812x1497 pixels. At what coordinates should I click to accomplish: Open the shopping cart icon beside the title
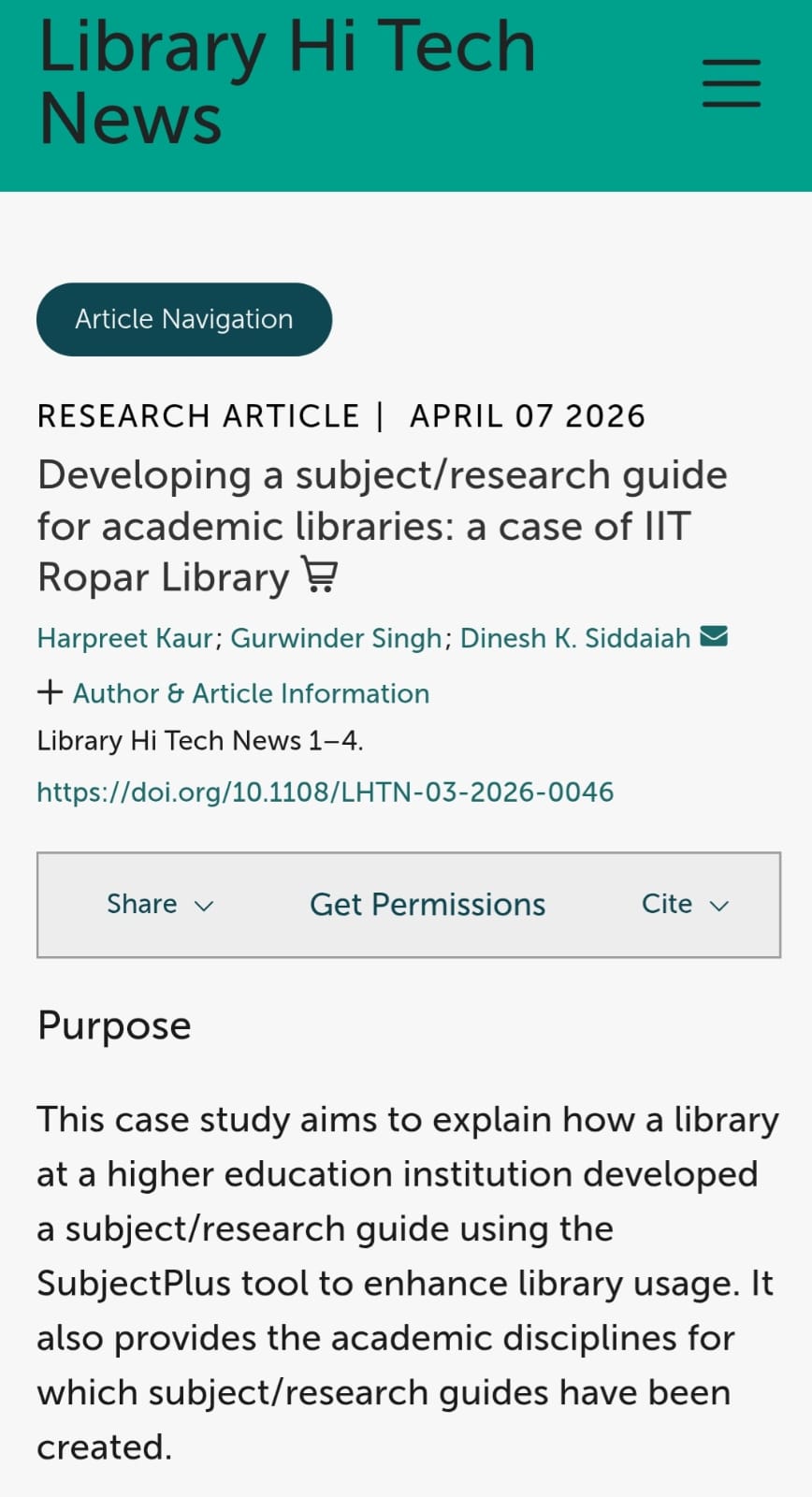[x=319, y=575]
